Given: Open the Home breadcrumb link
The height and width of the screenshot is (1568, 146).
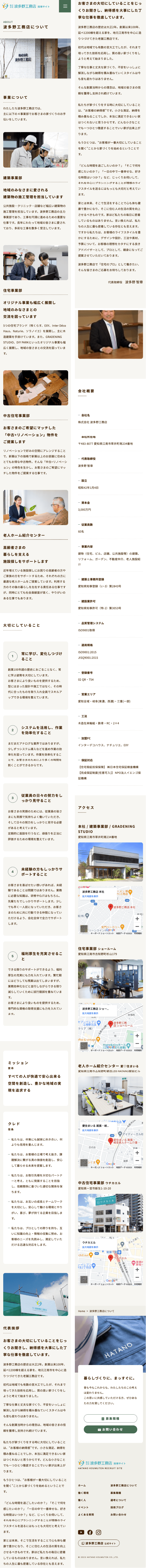Looking at the screenshot, I should click(81, 1310).
